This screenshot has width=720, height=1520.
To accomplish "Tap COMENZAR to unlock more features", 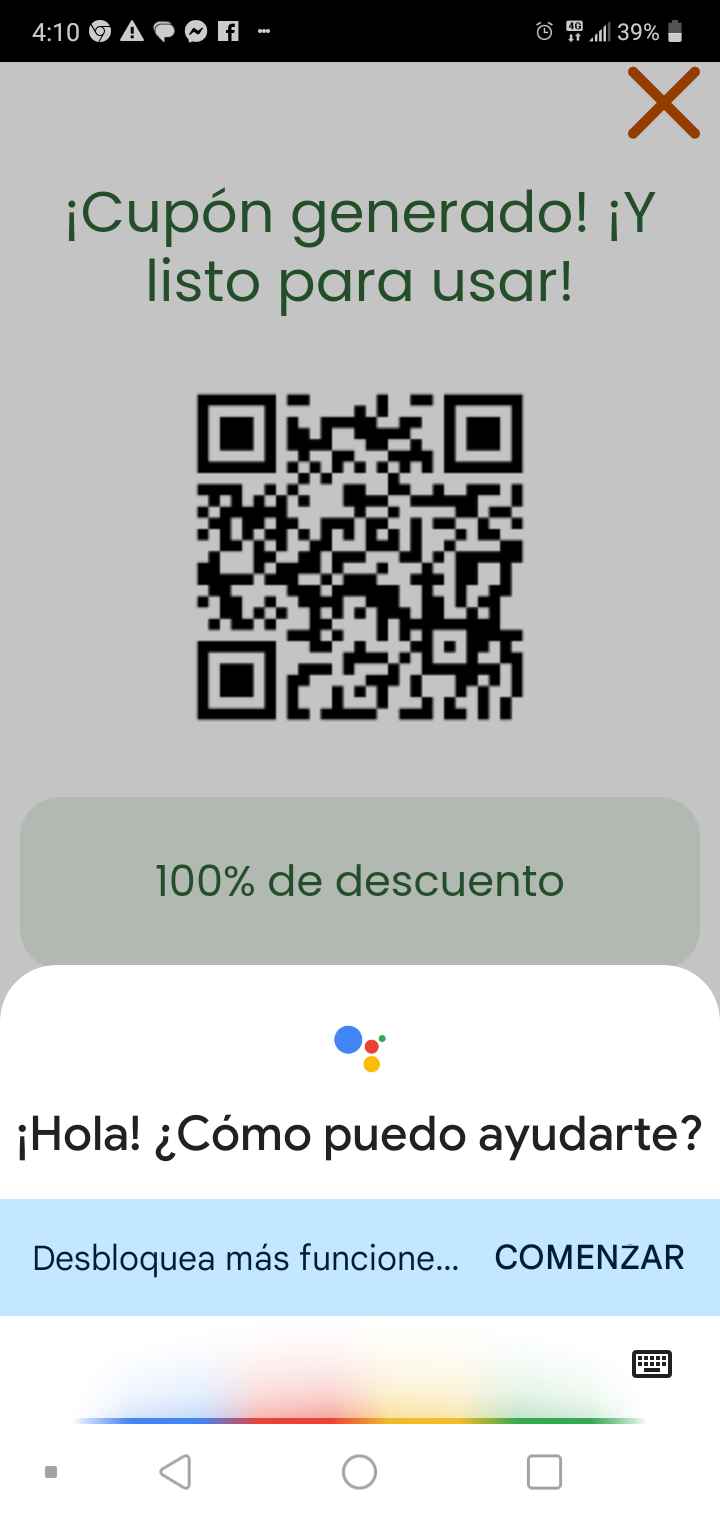I will tap(589, 1257).
